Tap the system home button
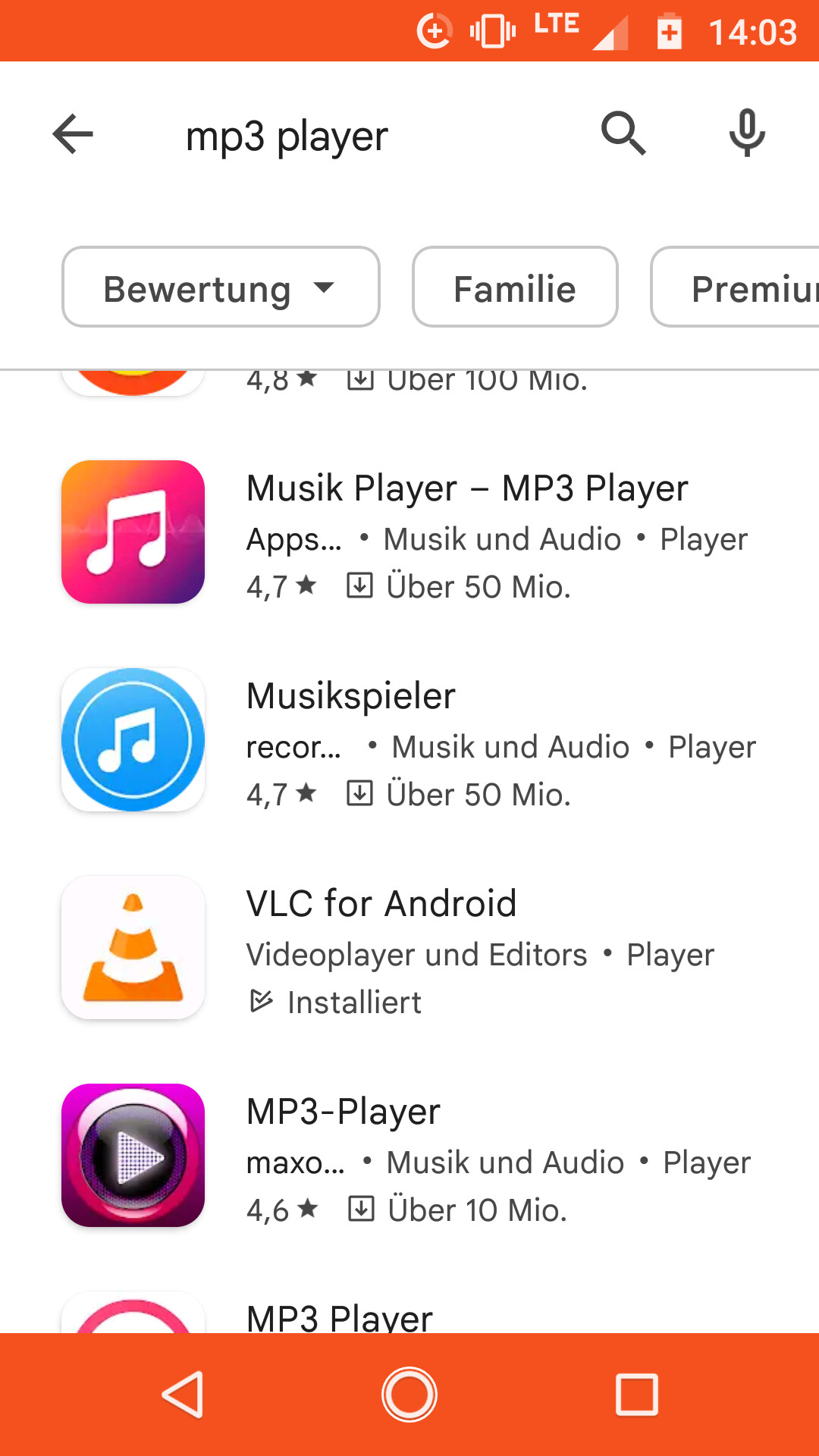This screenshot has height=1456, width=819. [409, 1395]
